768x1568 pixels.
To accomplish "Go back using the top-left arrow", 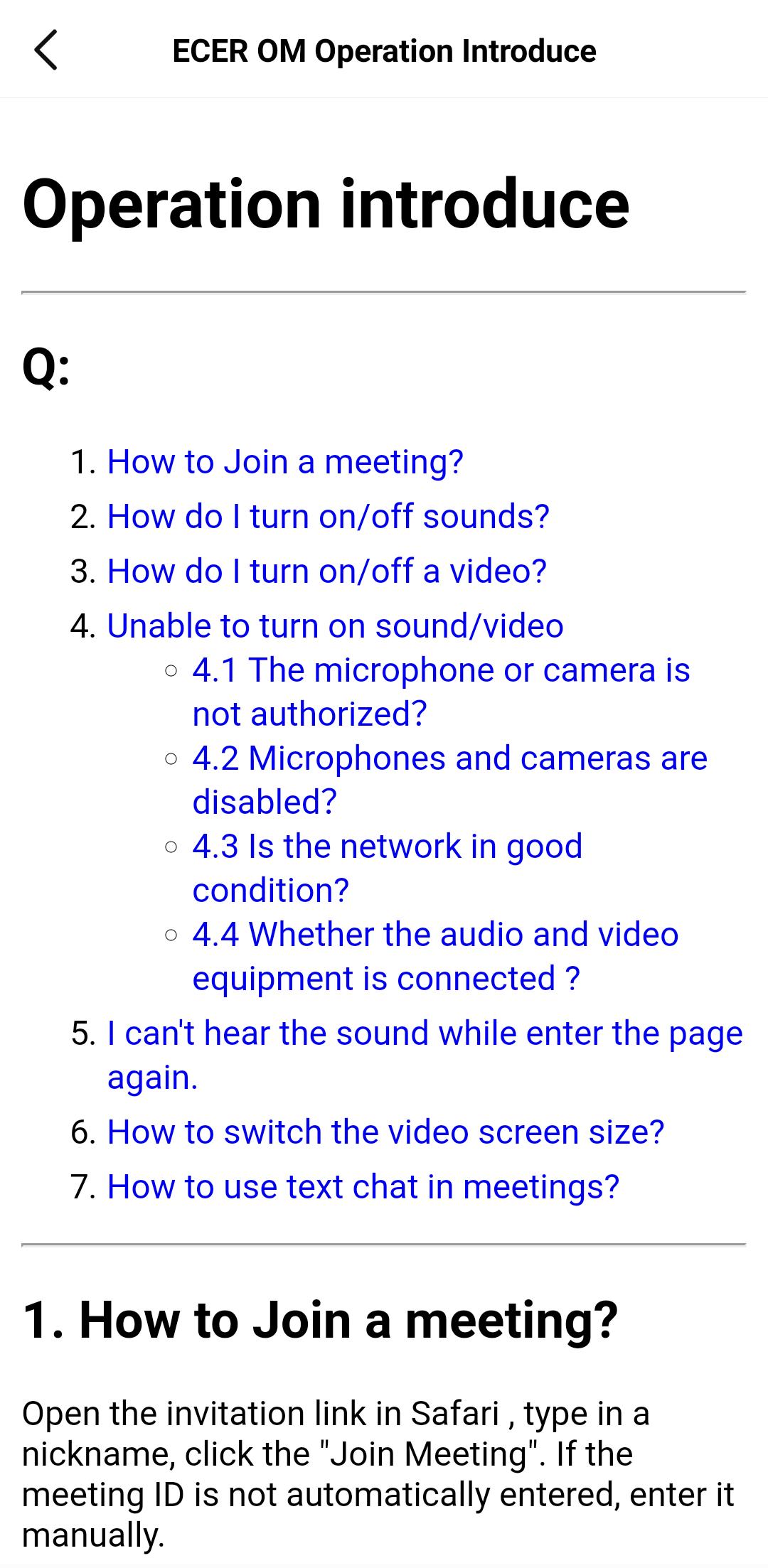I will click(46, 50).
